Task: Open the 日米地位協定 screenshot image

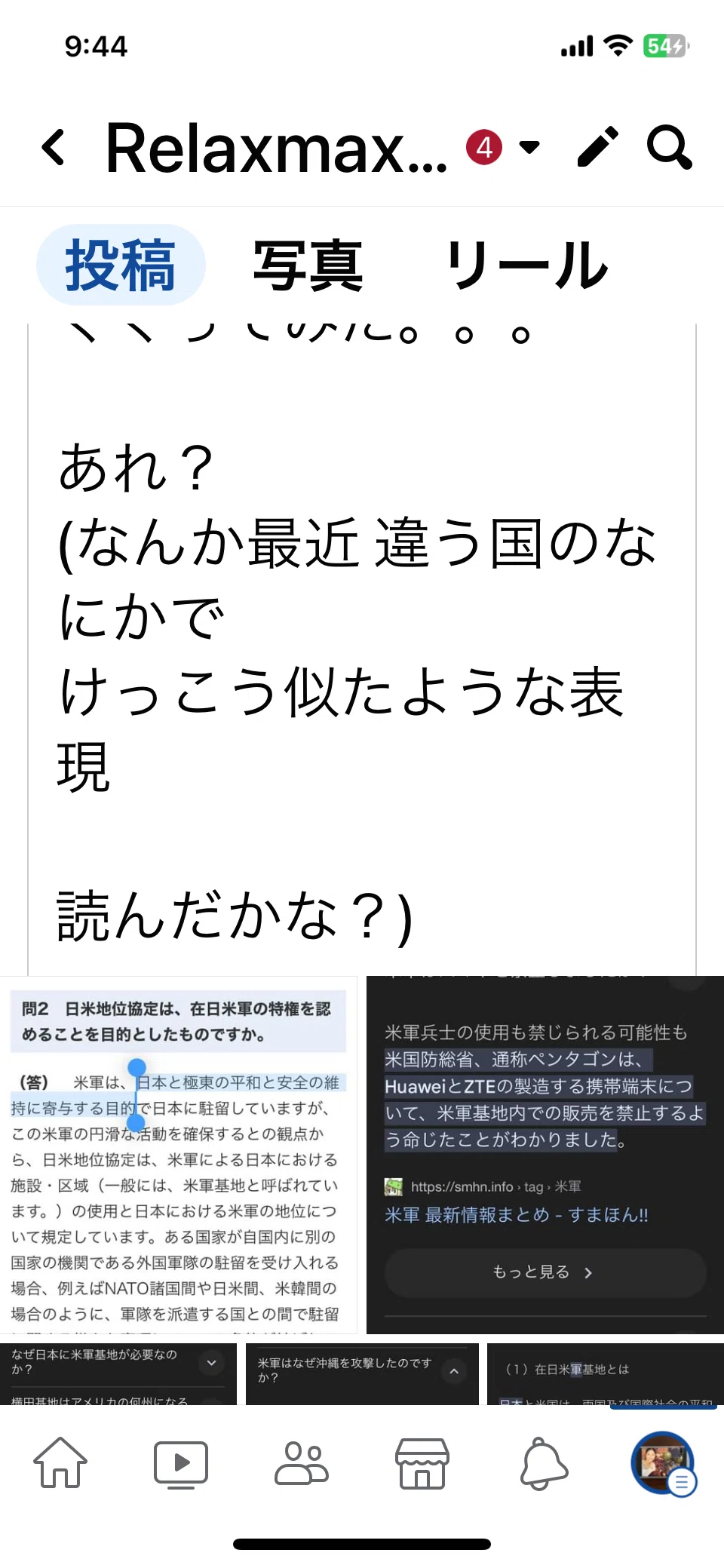Action: point(179,1155)
